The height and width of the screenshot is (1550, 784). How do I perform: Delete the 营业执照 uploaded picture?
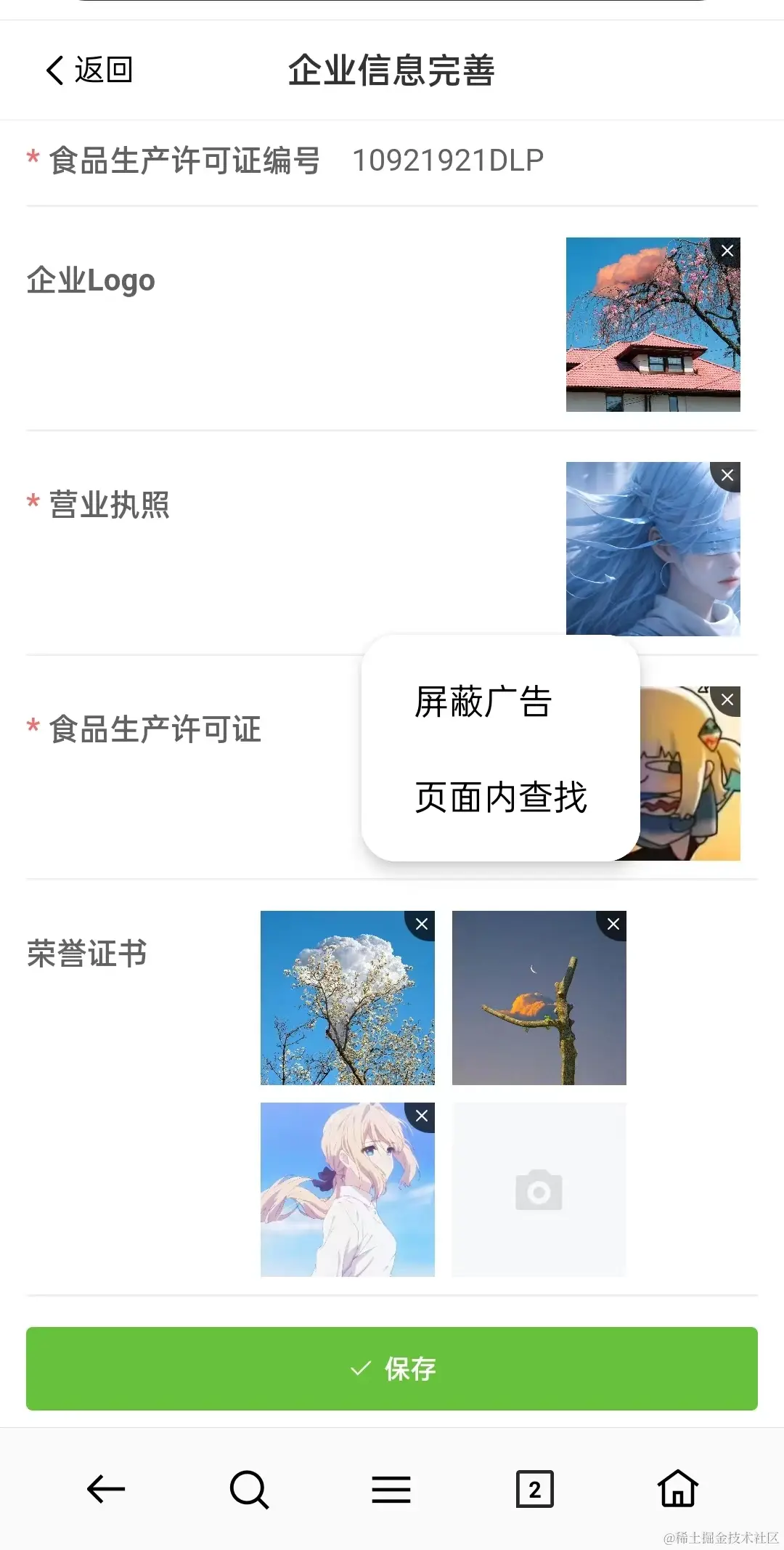tap(727, 476)
